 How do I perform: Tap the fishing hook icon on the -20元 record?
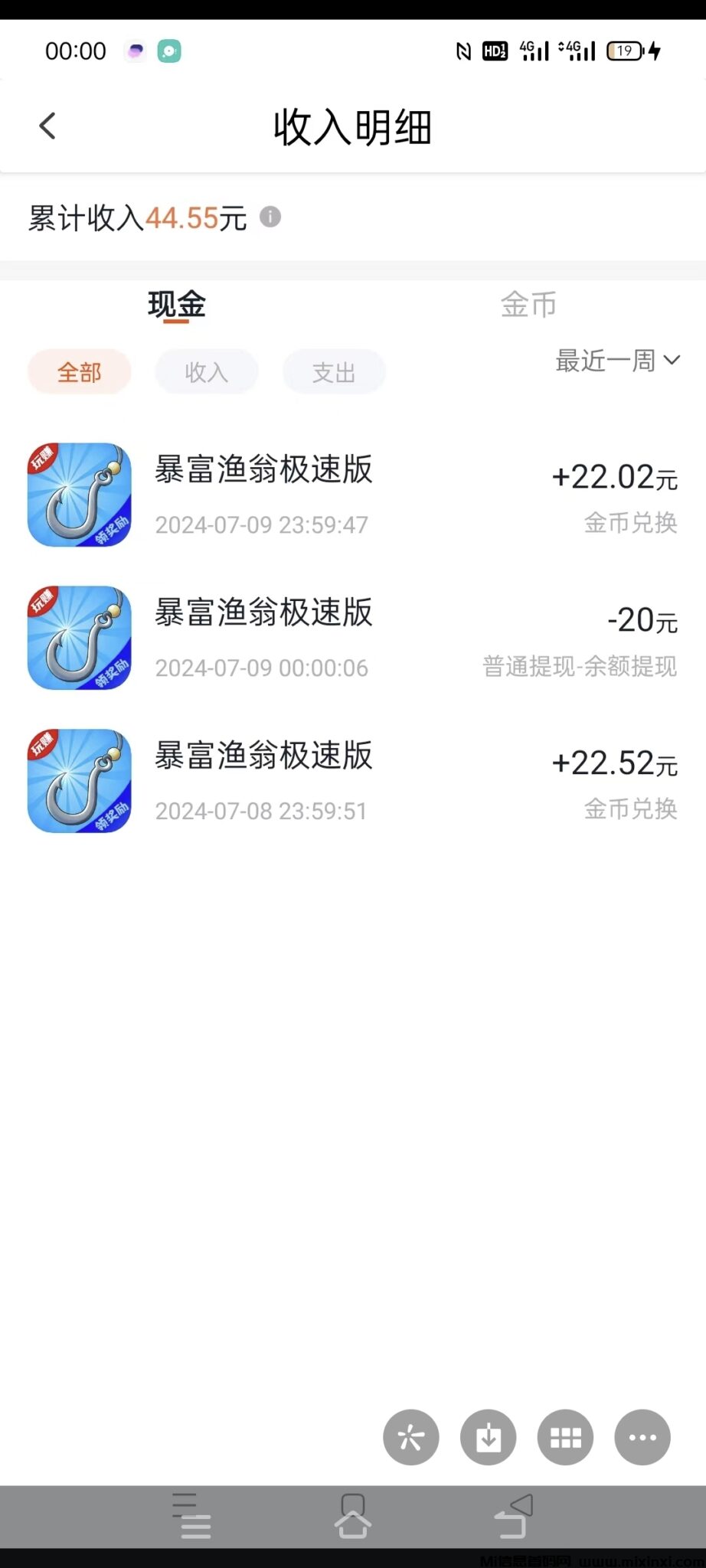78,637
